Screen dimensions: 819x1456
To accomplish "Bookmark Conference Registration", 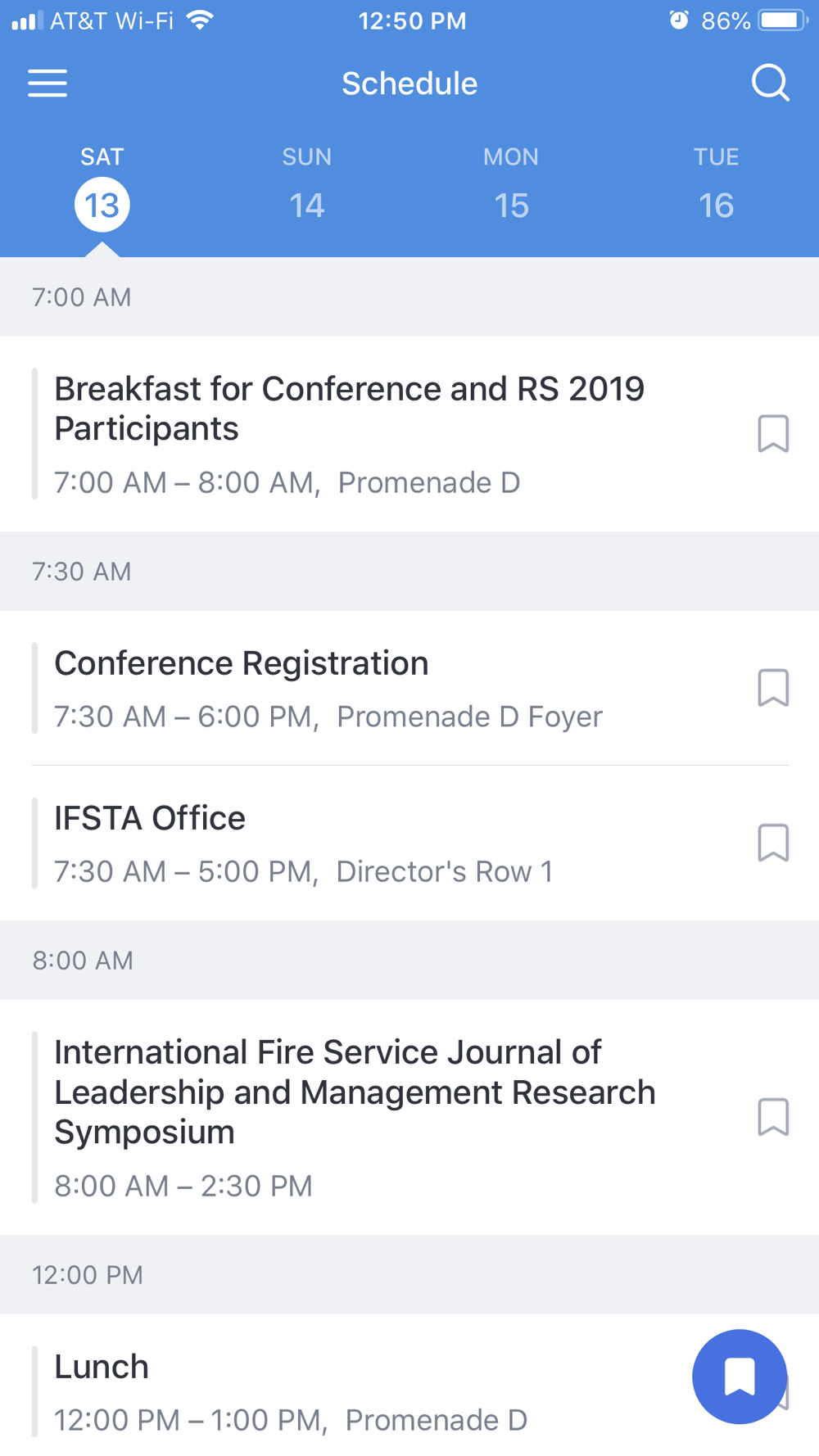I will (x=773, y=688).
